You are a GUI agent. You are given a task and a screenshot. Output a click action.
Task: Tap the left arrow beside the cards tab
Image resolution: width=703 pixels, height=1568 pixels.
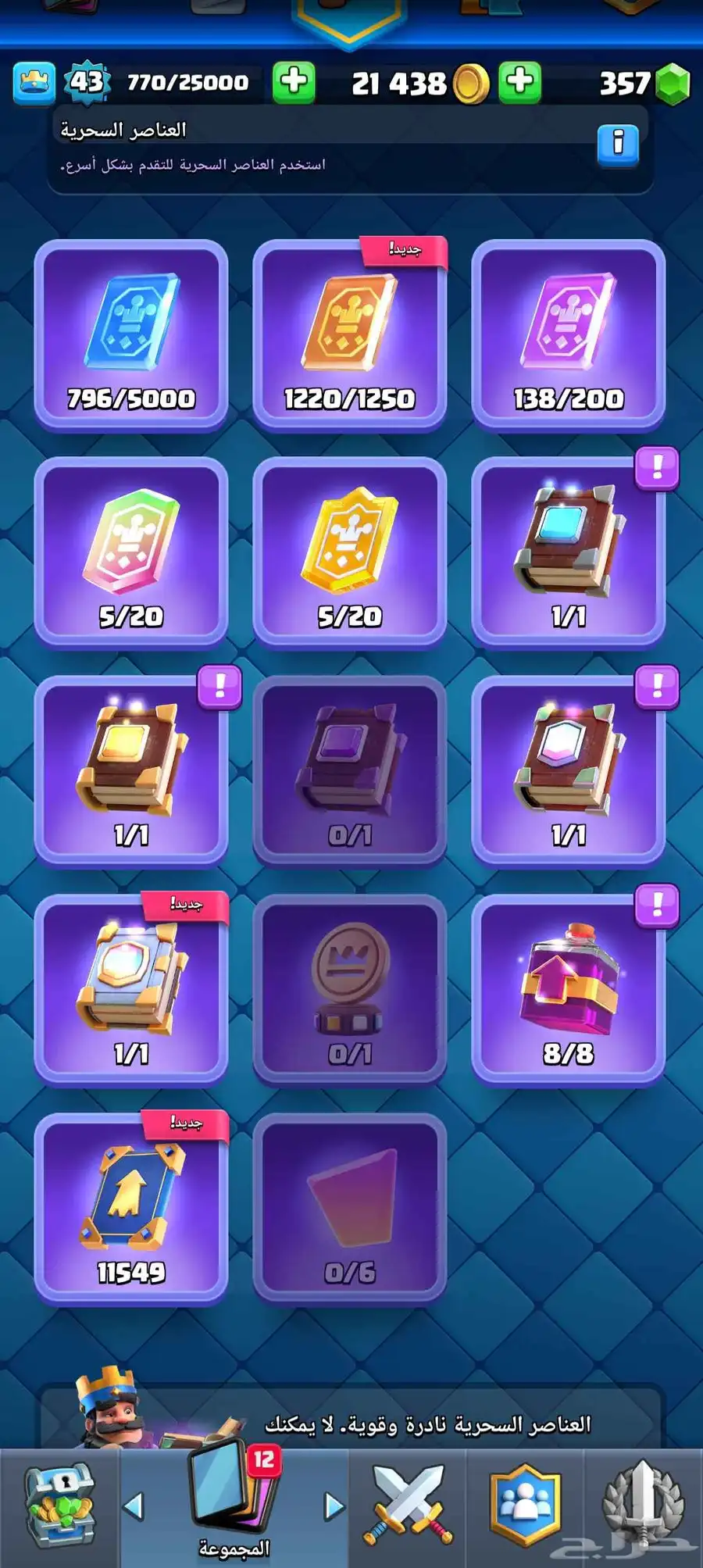tap(134, 1506)
